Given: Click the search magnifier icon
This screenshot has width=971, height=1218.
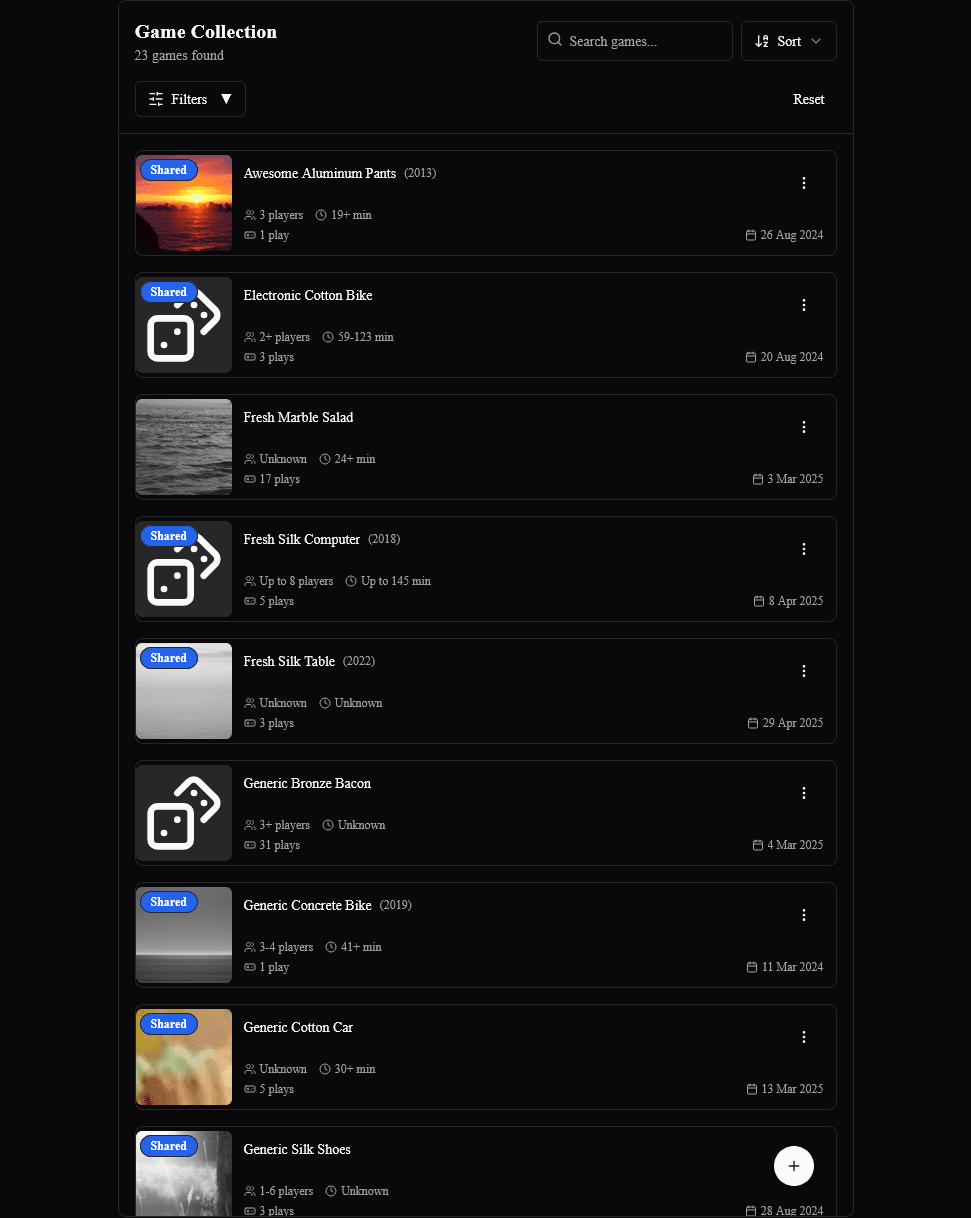Looking at the screenshot, I should click(555, 40).
